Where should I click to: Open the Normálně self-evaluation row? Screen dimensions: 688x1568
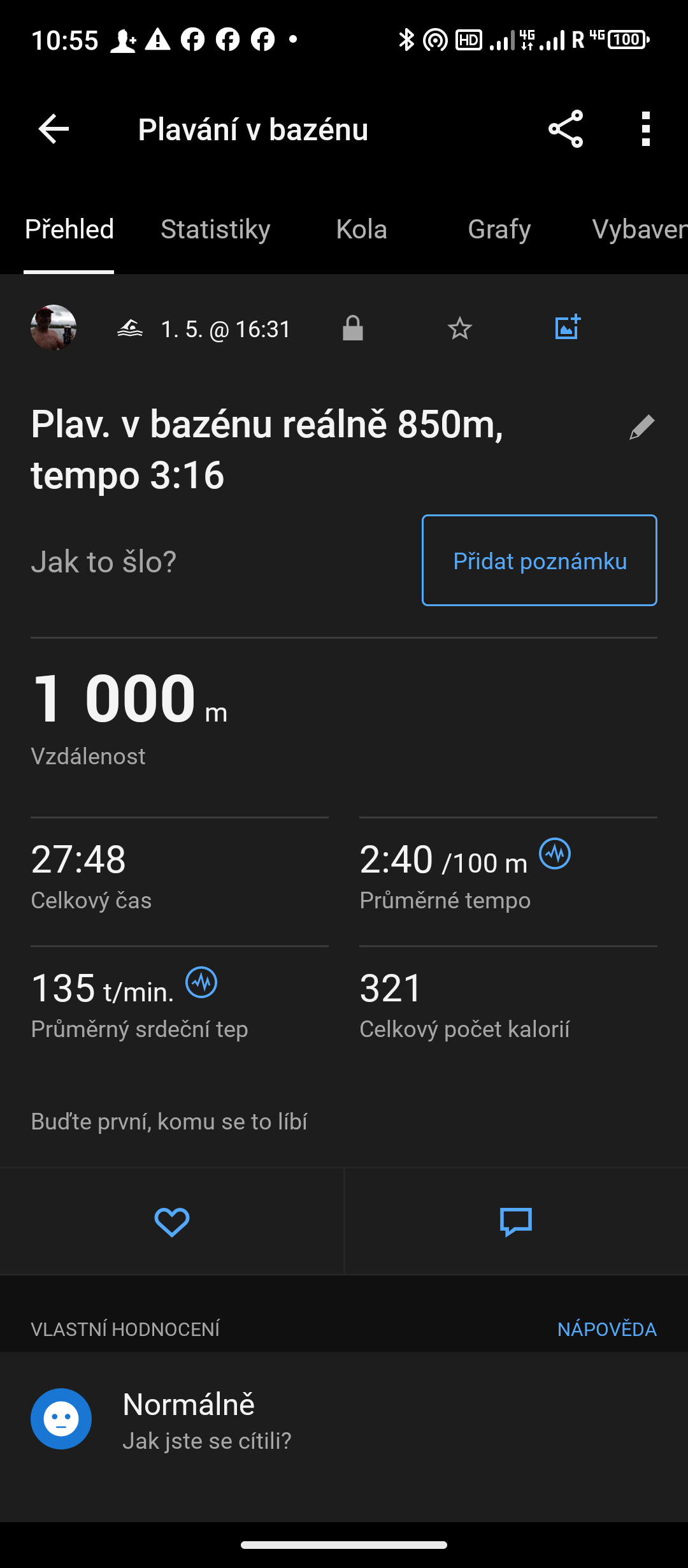click(344, 1419)
